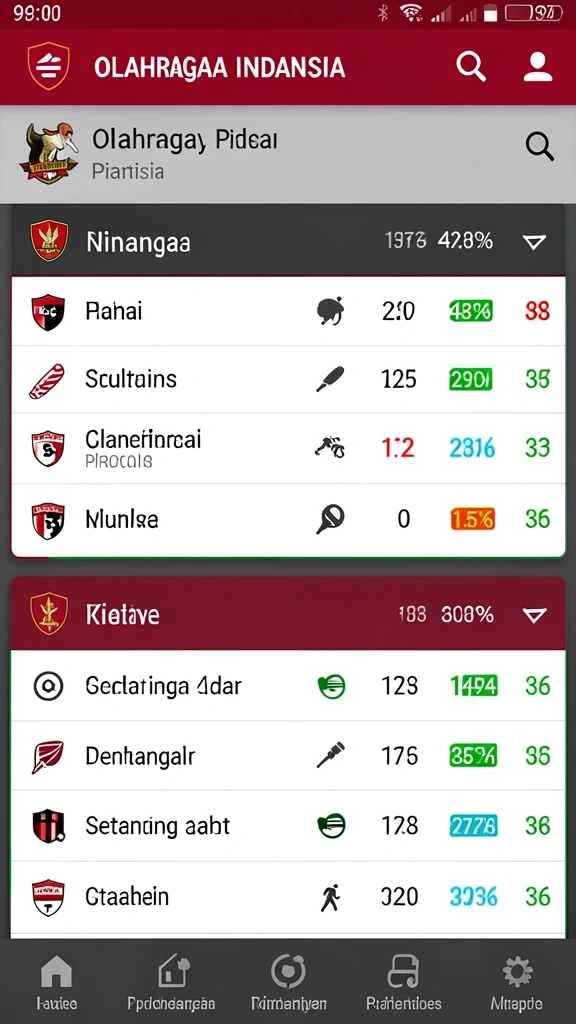
Task: Open the Rtaheritloes tab
Action: point(404,983)
